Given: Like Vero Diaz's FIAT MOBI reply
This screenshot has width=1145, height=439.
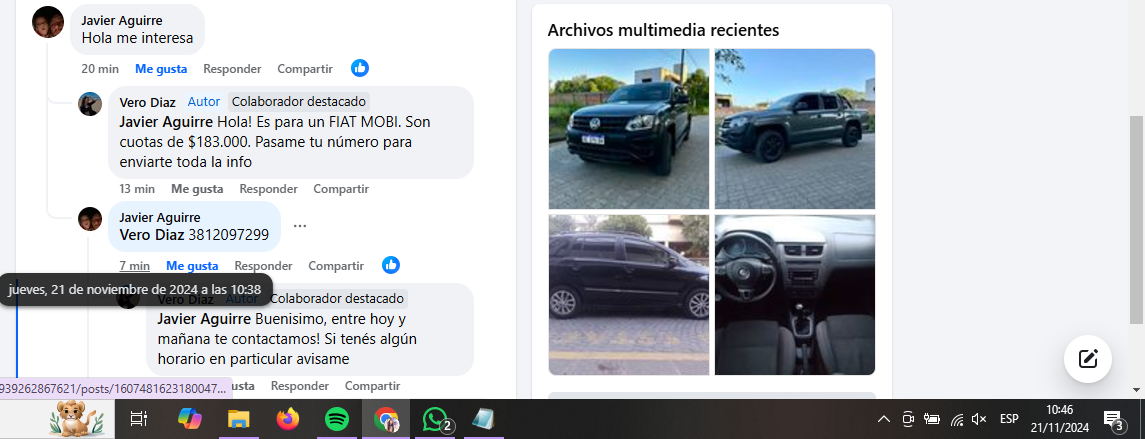Looking at the screenshot, I should pyautogui.click(x=197, y=189).
